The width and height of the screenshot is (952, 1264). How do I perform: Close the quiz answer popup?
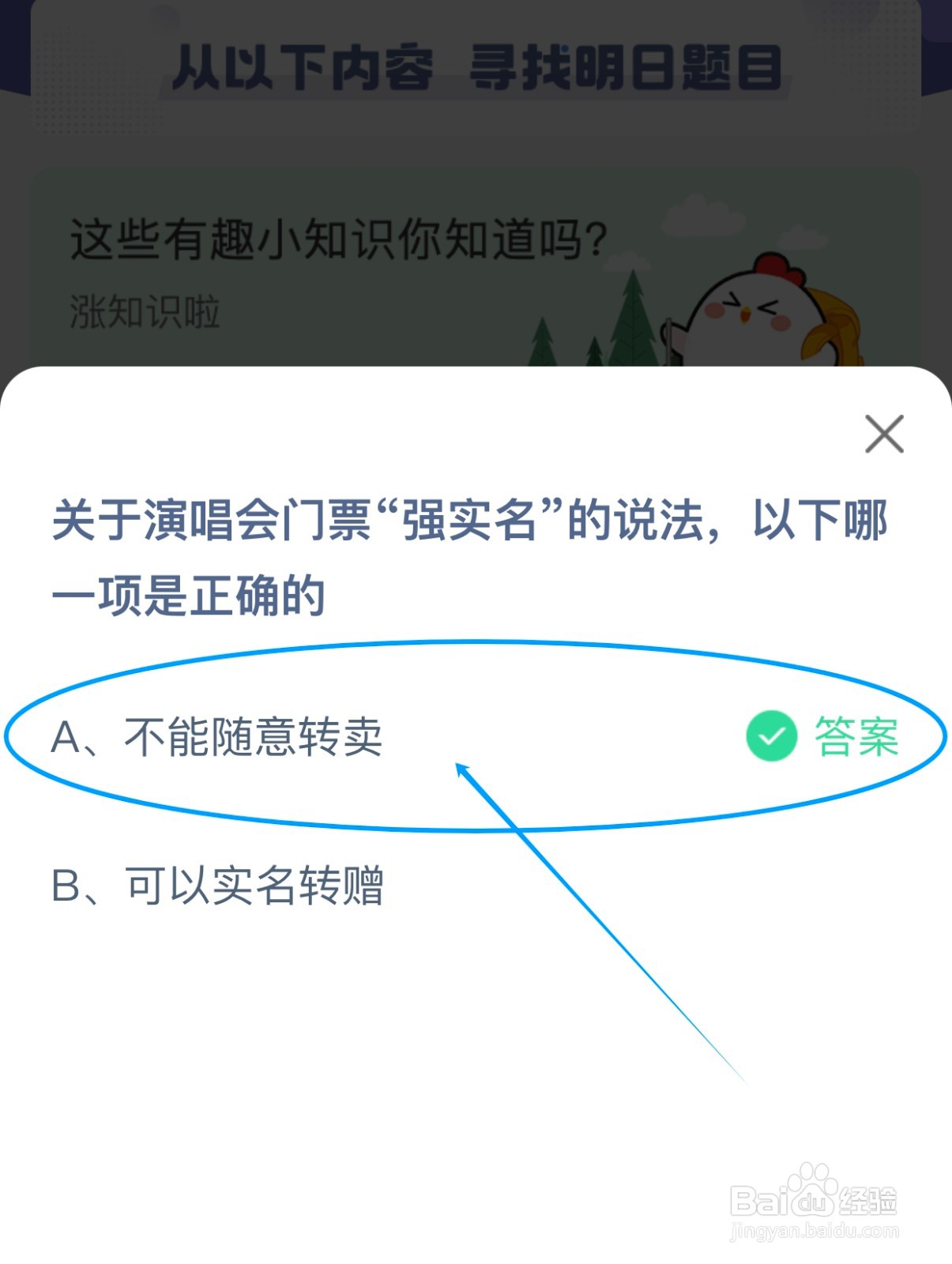(x=884, y=433)
